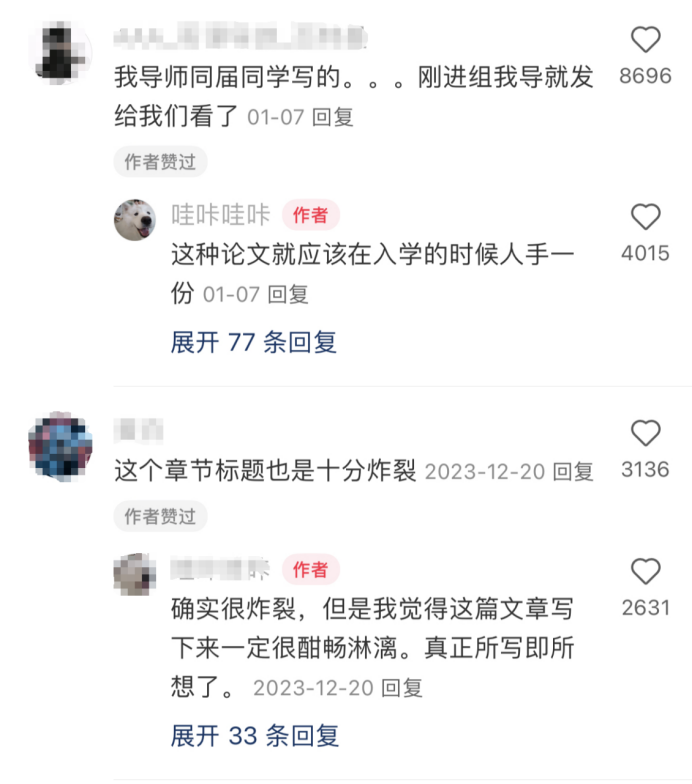Reply to the 章节标题十分炸裂 comment

point(573,470)
